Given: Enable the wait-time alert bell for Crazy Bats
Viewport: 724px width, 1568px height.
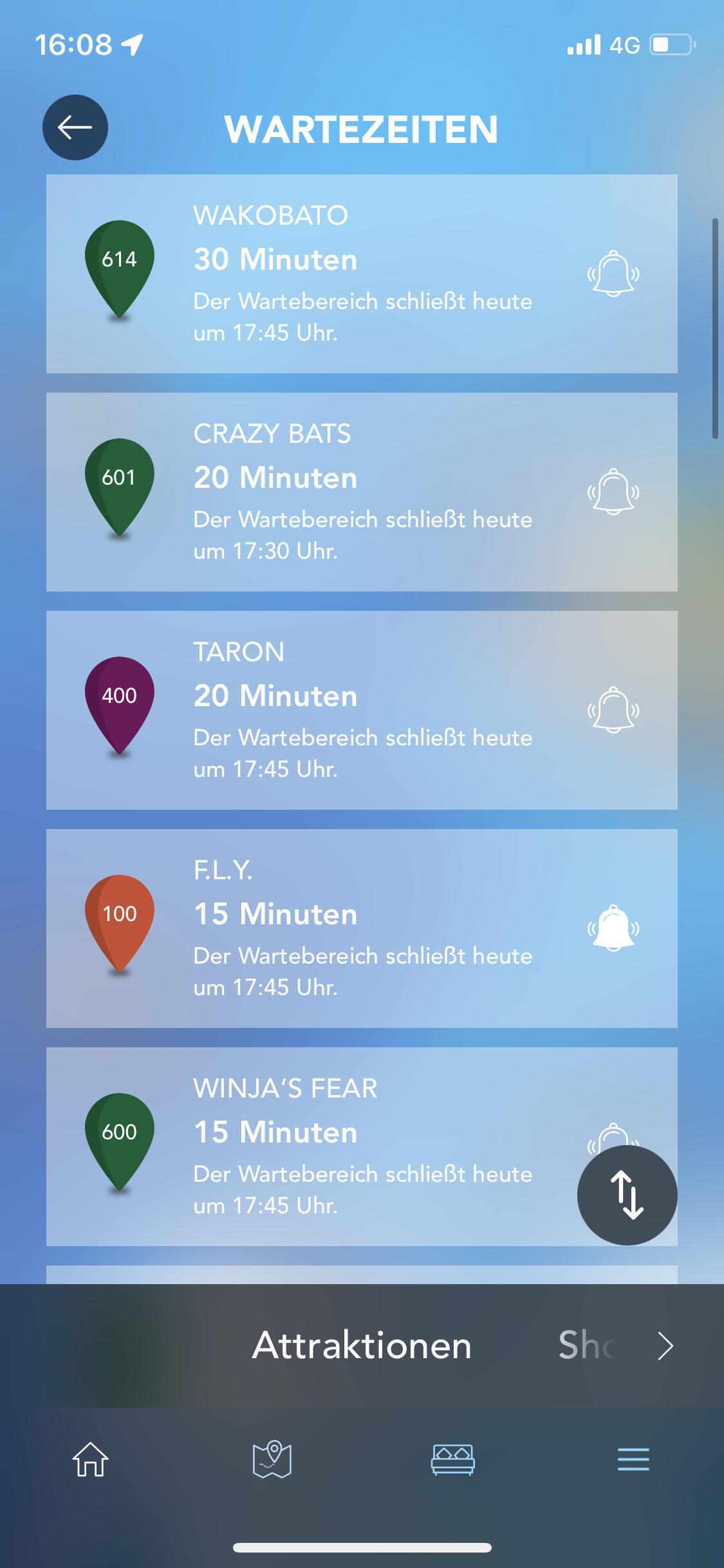Looking at the screenshot, I should coord(613,492).
